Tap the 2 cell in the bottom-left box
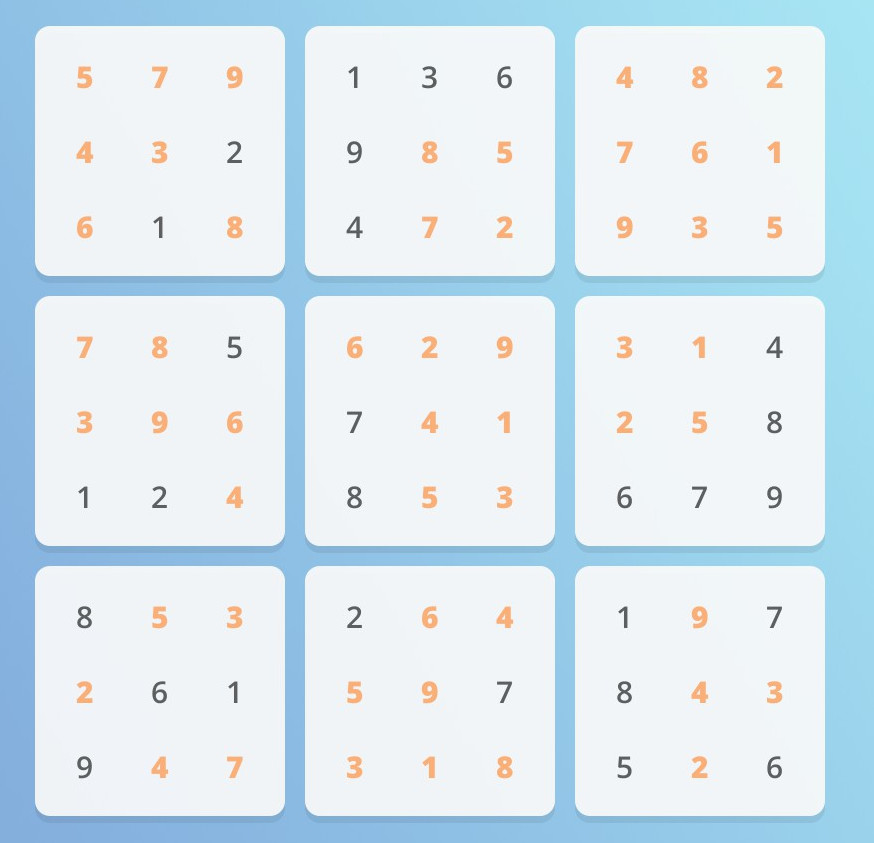The image size is (874, 843). click(x=84, y=692)
